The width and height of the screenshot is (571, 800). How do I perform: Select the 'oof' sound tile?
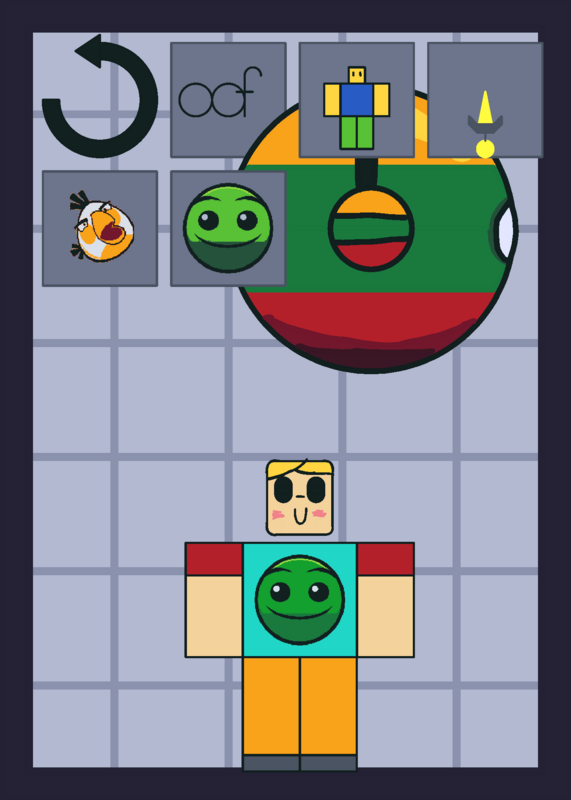coord(228,100)
